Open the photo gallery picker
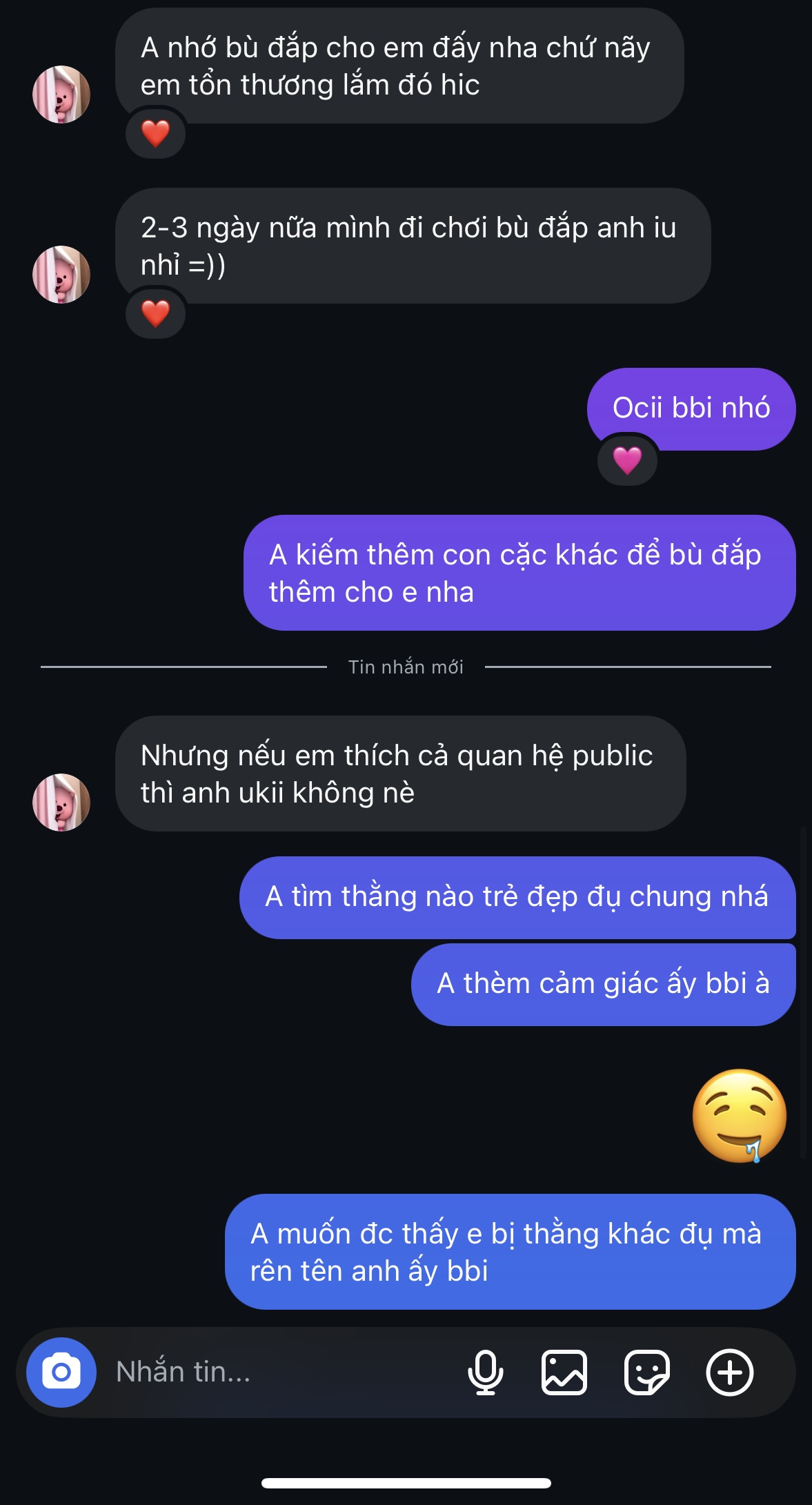812x1505 pixels. (x=564, y=1372)
